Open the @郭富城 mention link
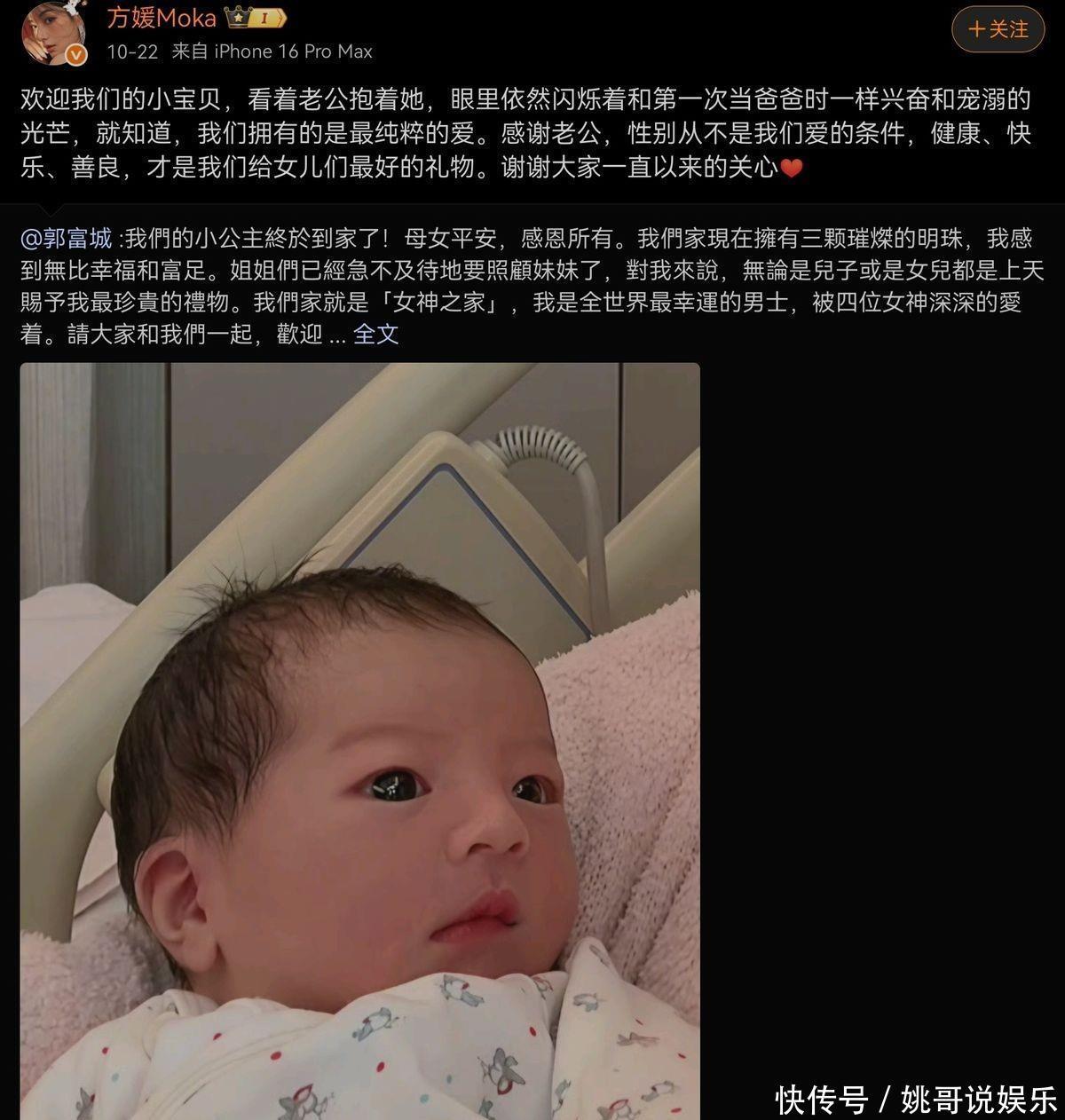 coord(67,238)
